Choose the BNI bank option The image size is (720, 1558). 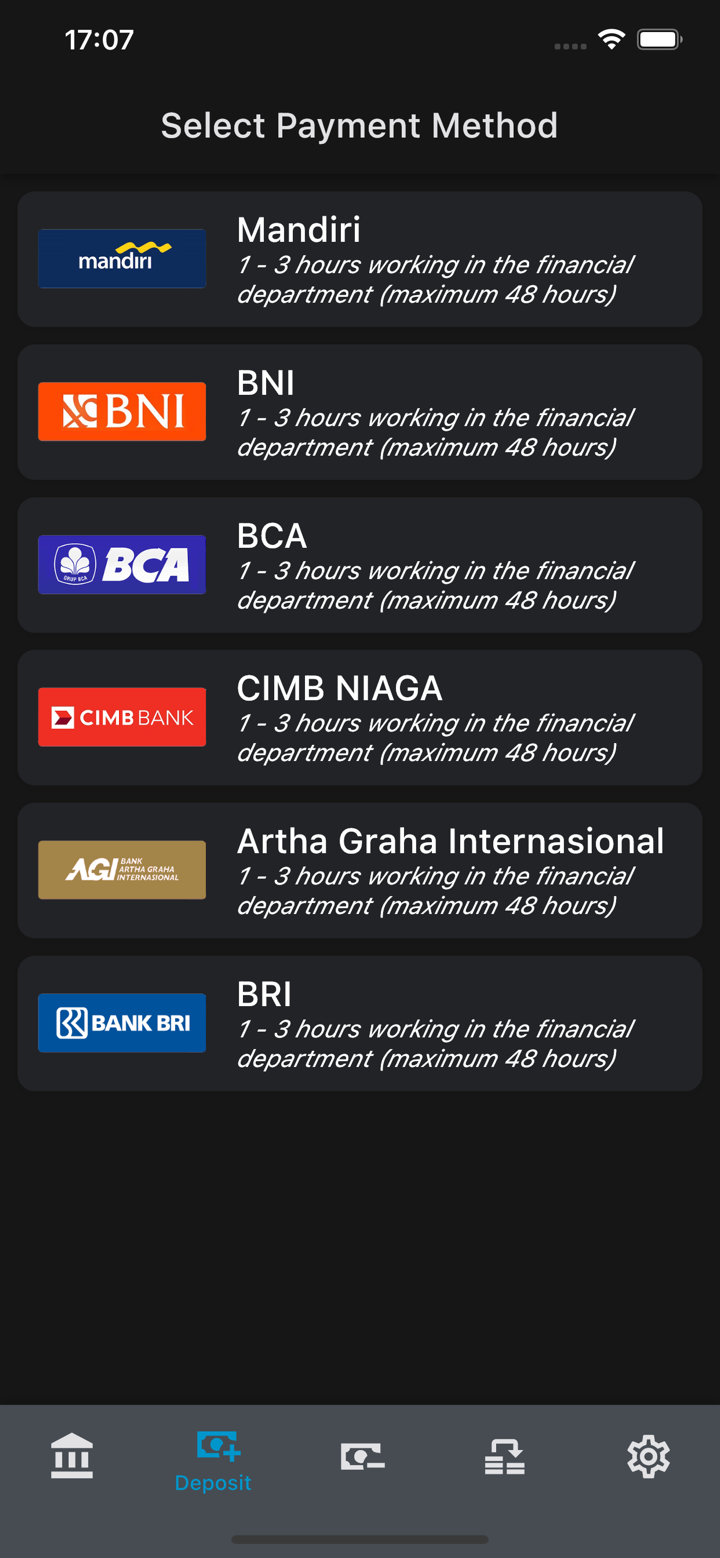[x=360, y=412]
